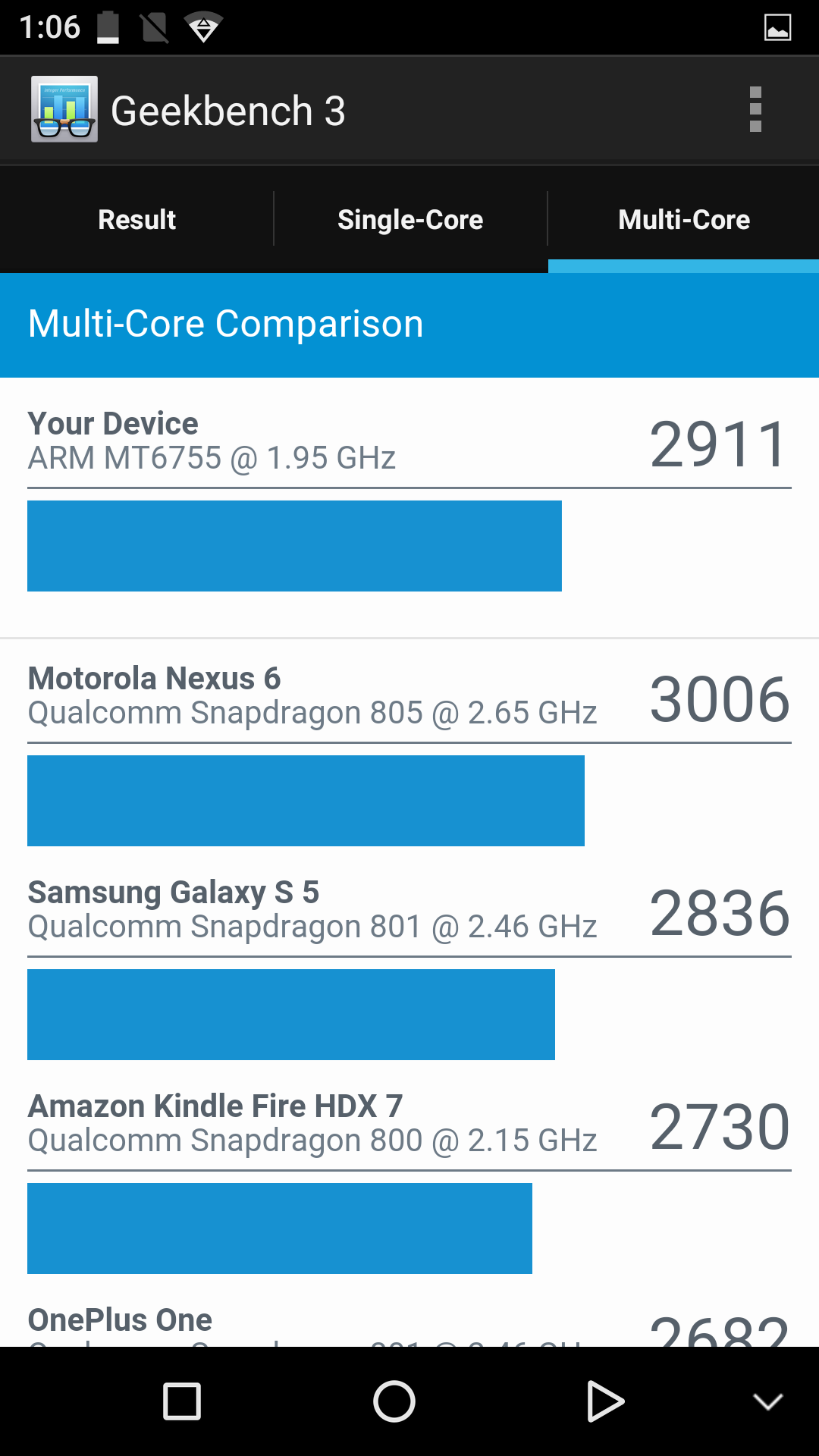This screenshot has width=819, height=1456.
Task: Select the Multi-Core tab
Action: point(683,220)
